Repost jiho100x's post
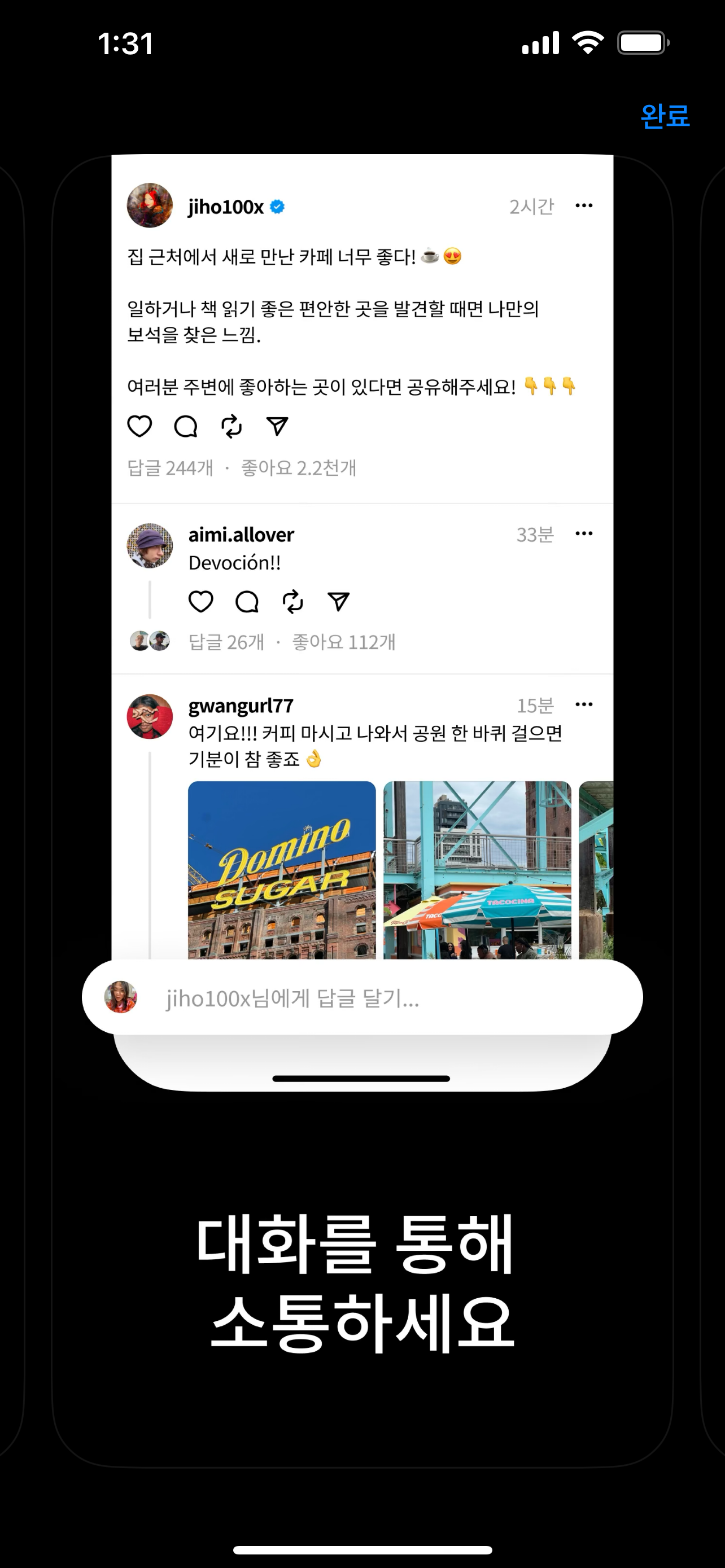Viewport: 725px width, 1568px height. tap(232, 427)
